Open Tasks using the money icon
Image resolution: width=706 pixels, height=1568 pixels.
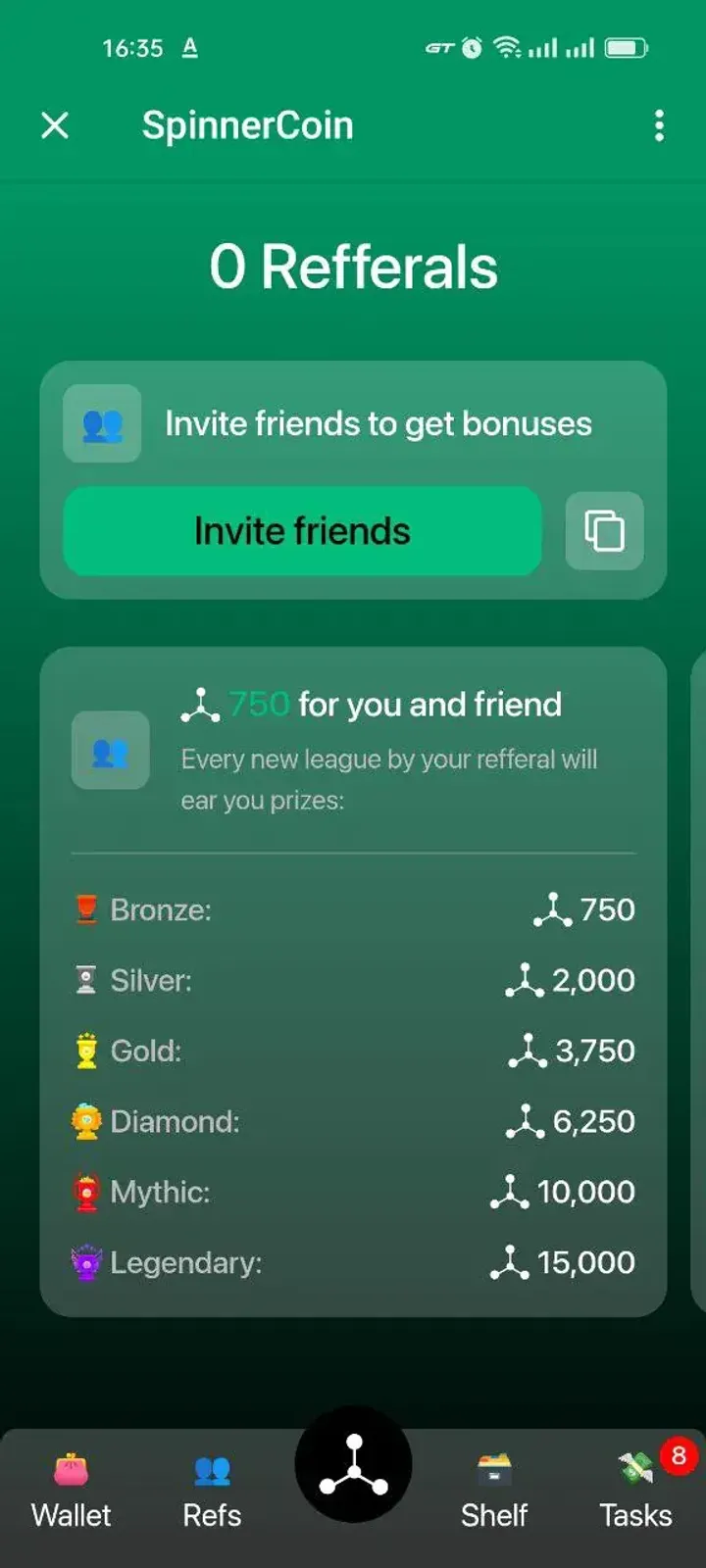coord(634,1467)
